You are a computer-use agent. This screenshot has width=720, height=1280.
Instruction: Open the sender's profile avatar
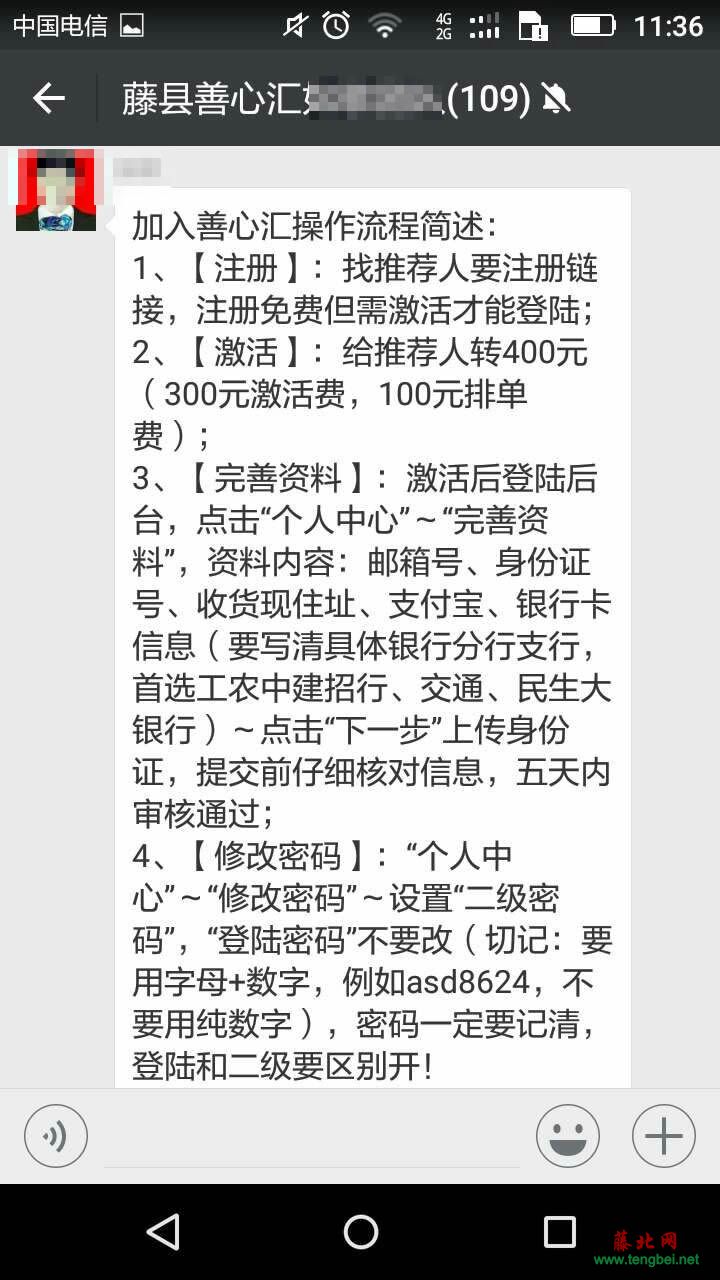[55, 190]
